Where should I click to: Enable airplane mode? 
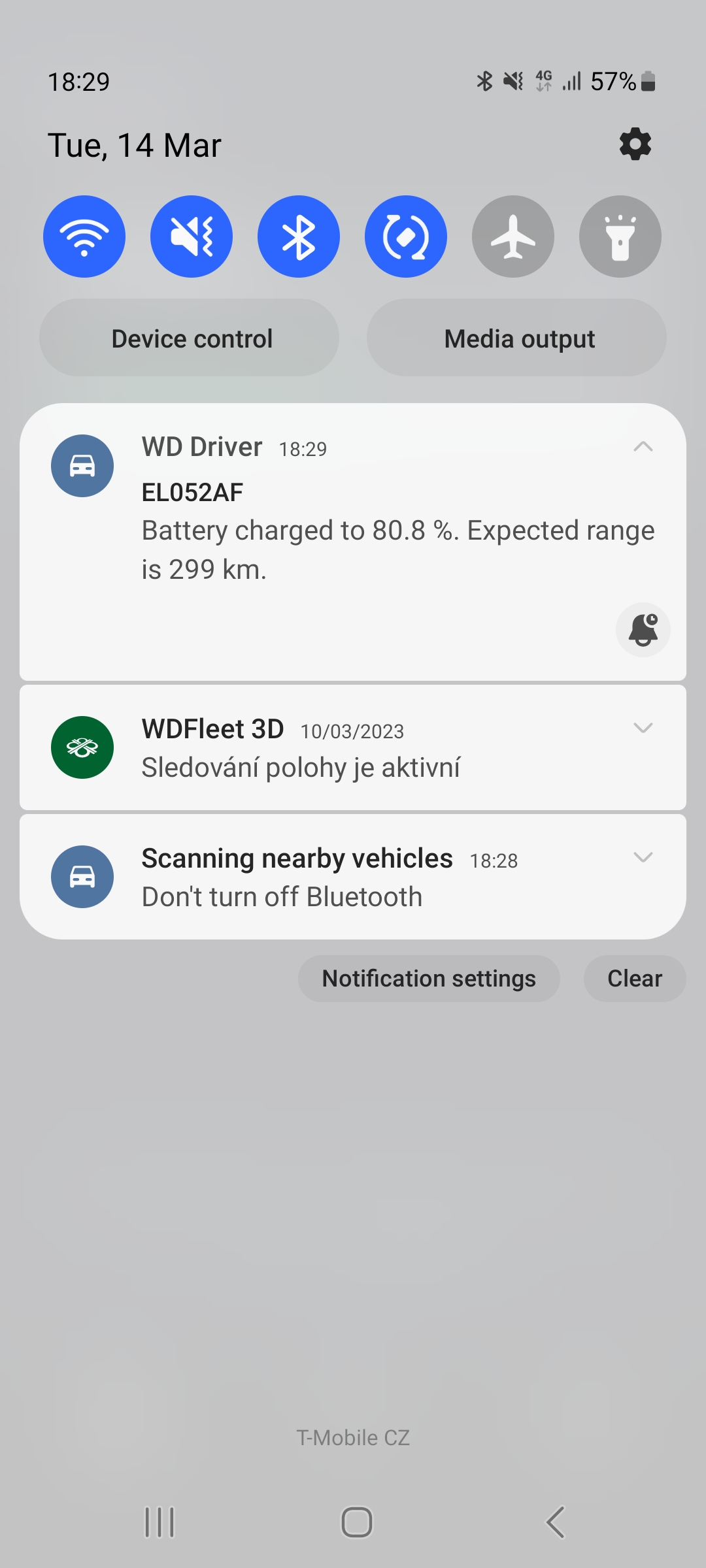tap(513, 236)
